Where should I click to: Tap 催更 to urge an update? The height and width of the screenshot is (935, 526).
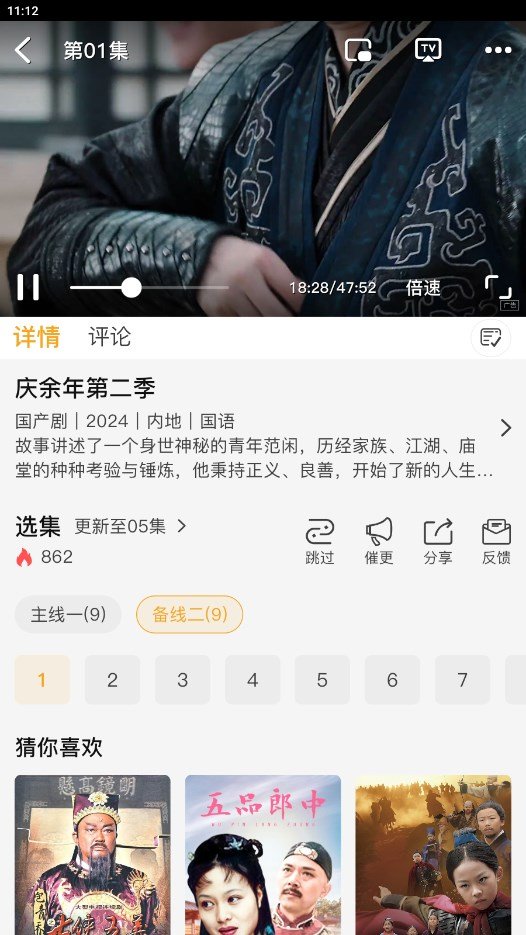pos(379,541)
